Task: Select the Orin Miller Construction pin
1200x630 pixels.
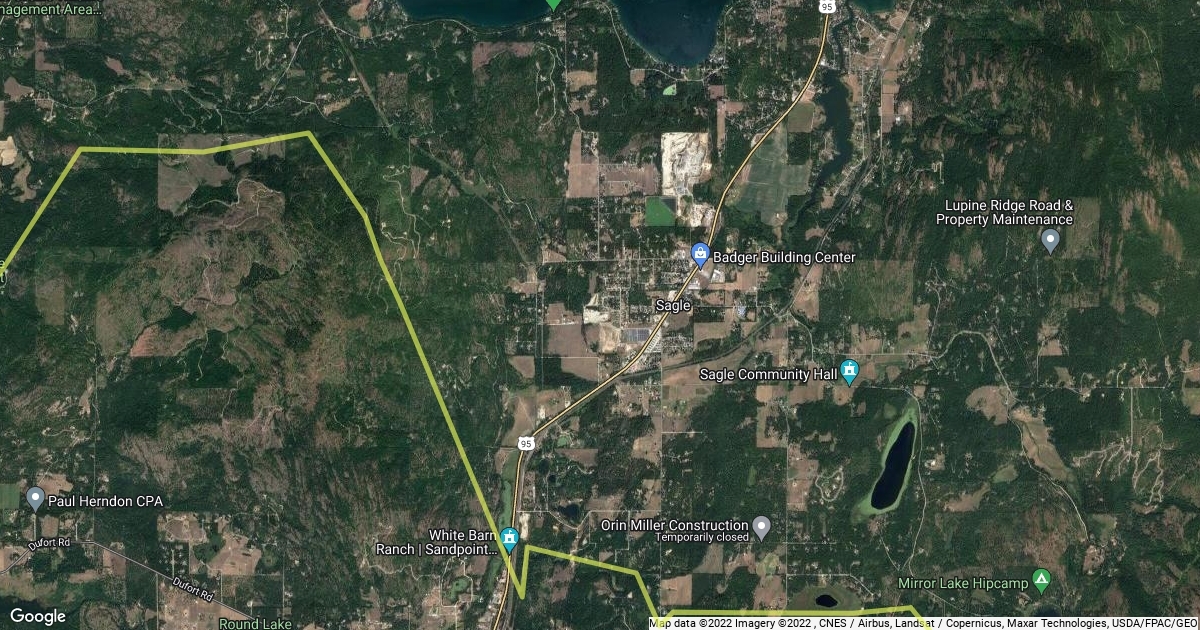Action: pyautogui.click(x=761, y=525)
